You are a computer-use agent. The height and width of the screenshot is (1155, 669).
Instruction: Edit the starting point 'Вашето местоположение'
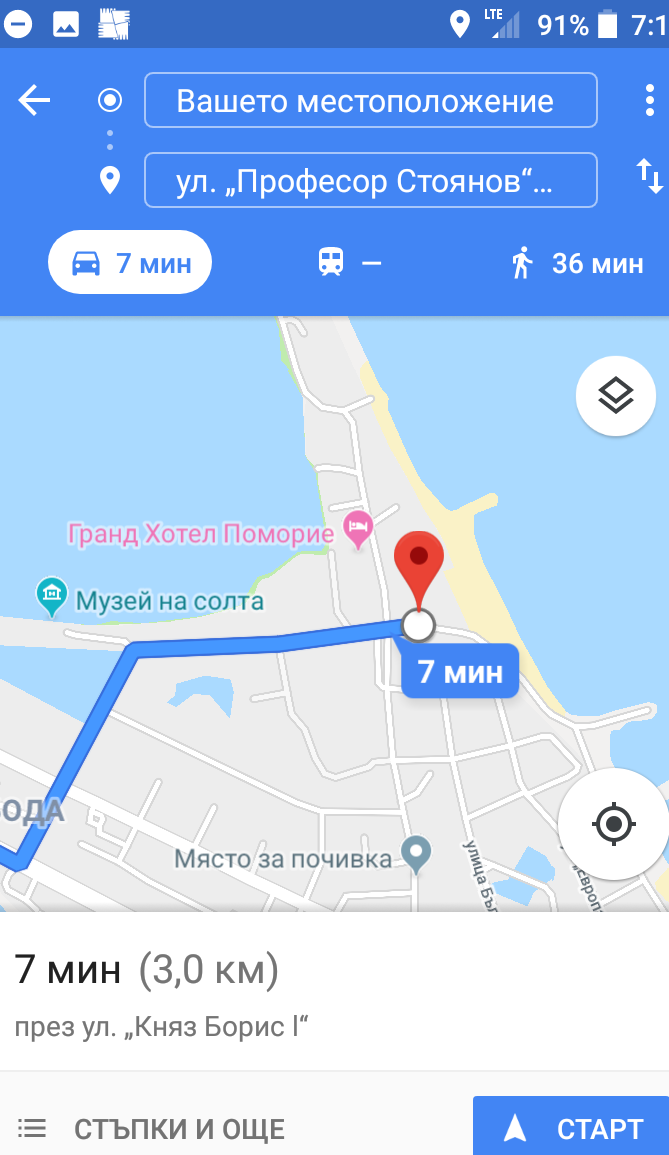371,100
